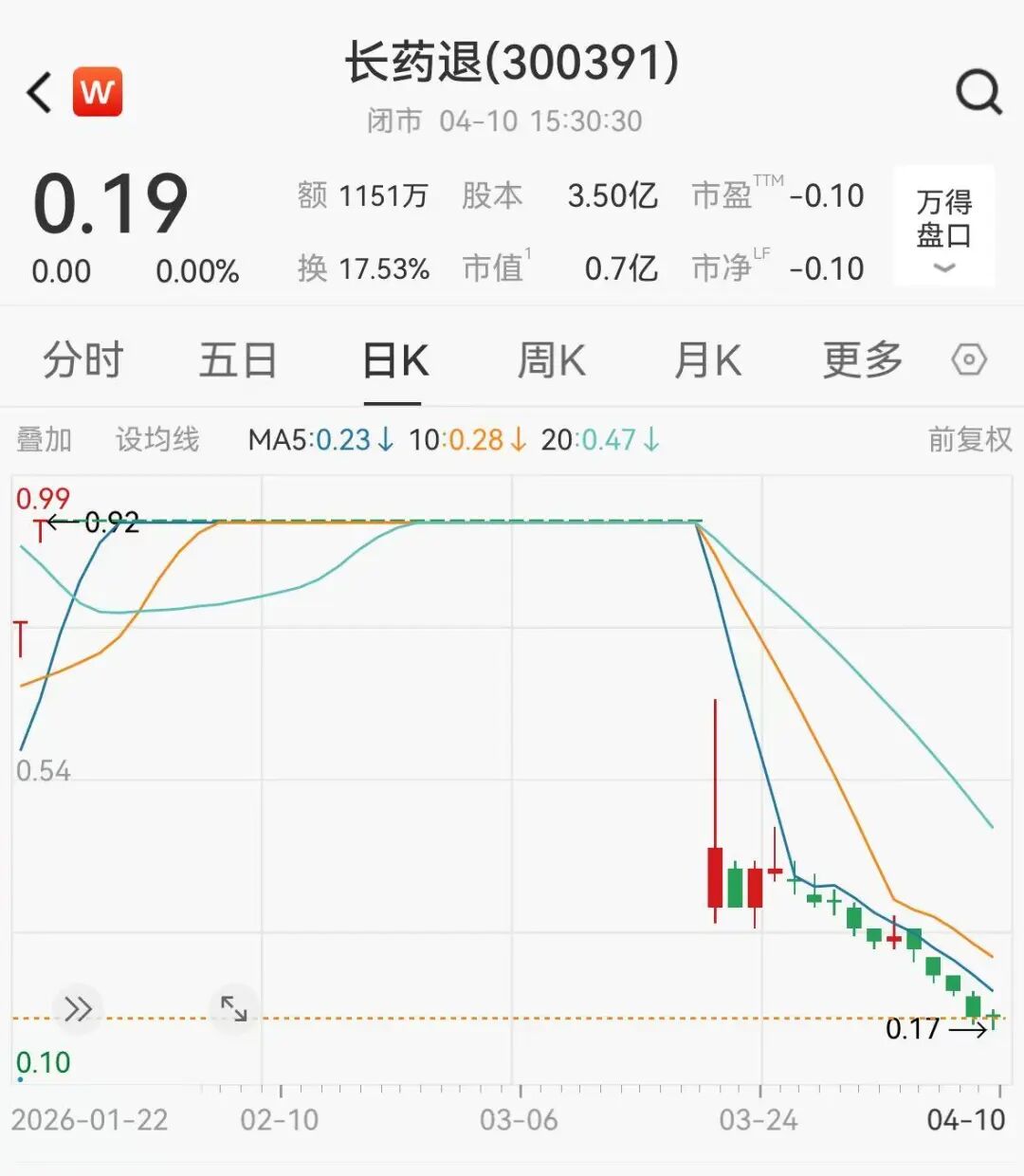Switch to the 月K chart tab
Viewport: 1024px width, 1176px height.
click(x=707, y=361)
